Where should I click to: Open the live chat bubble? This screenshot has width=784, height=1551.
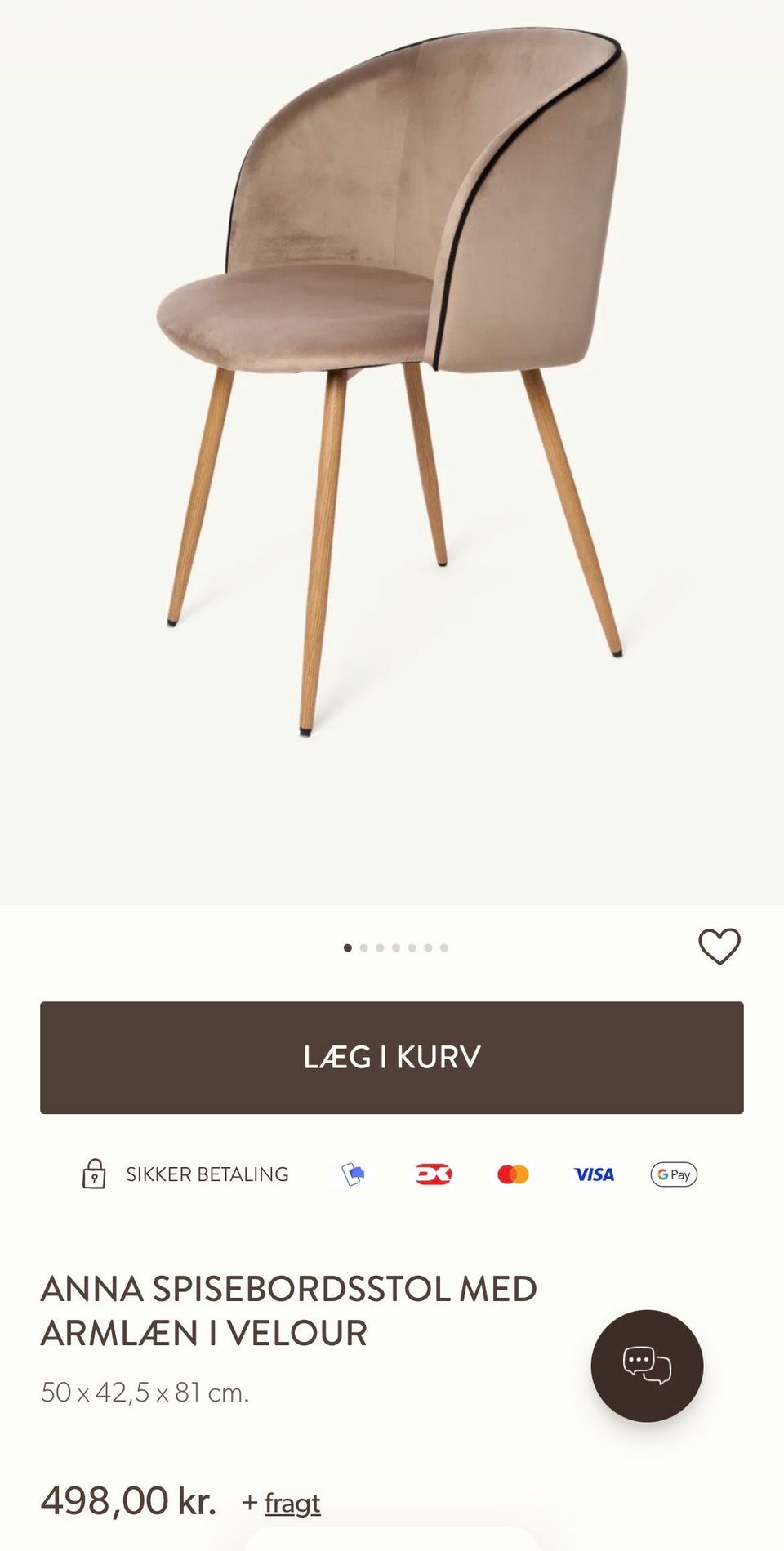pos(647,1366)
